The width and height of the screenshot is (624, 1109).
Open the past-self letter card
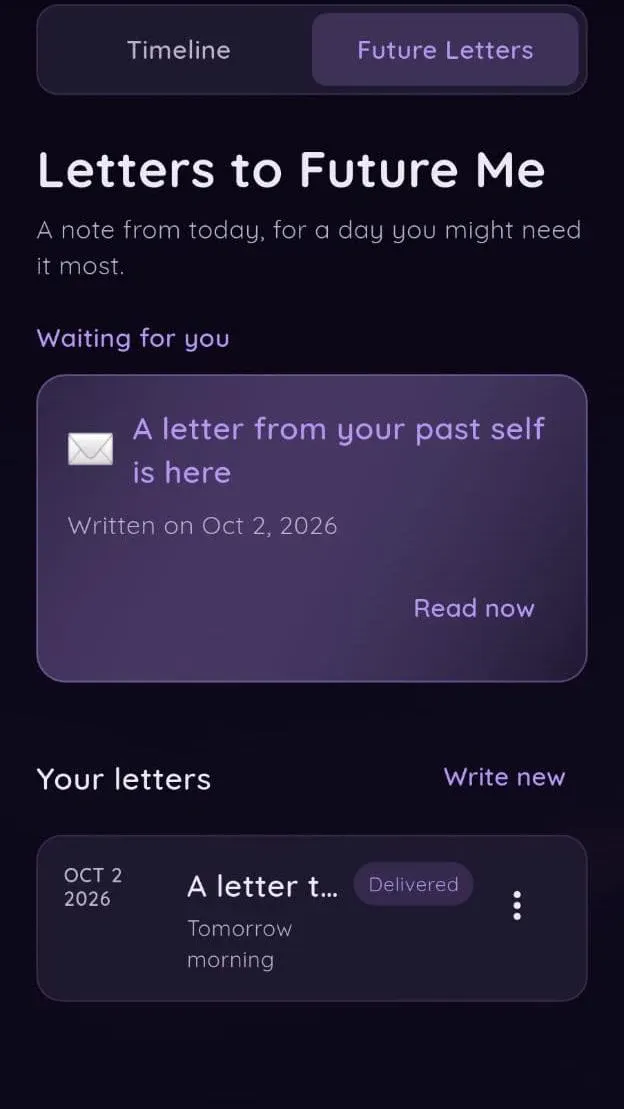click(x=312, y=528)
